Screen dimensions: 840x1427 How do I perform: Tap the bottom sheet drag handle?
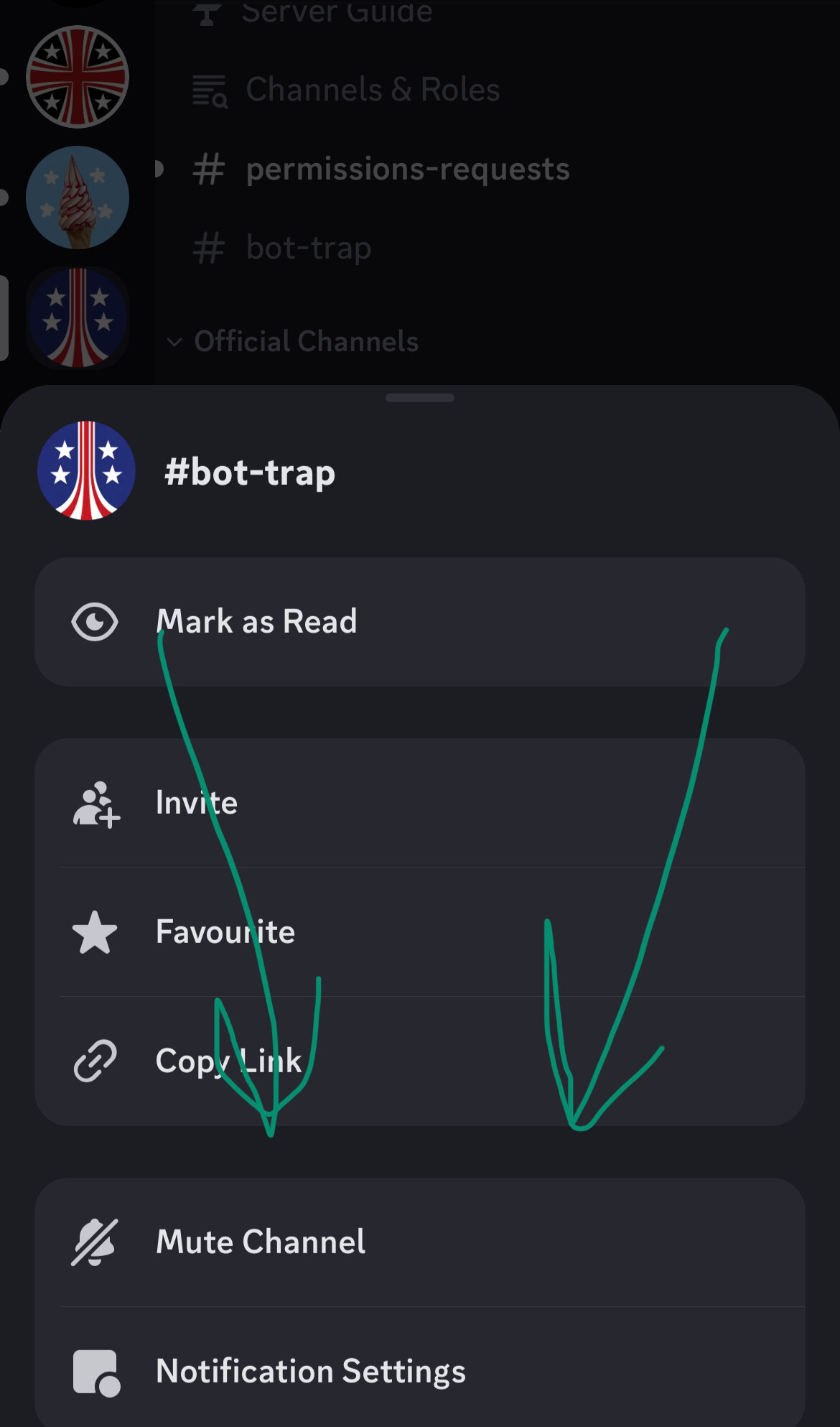[x=420, y=398]
